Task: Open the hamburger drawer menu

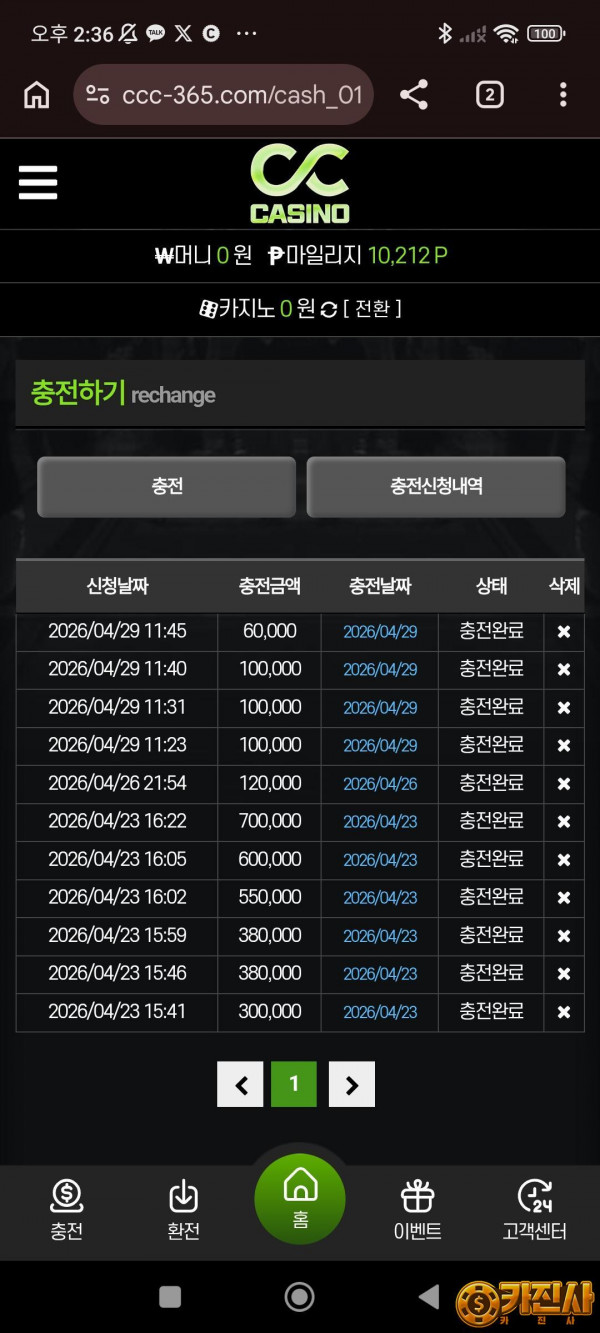Action: [38, 183]
